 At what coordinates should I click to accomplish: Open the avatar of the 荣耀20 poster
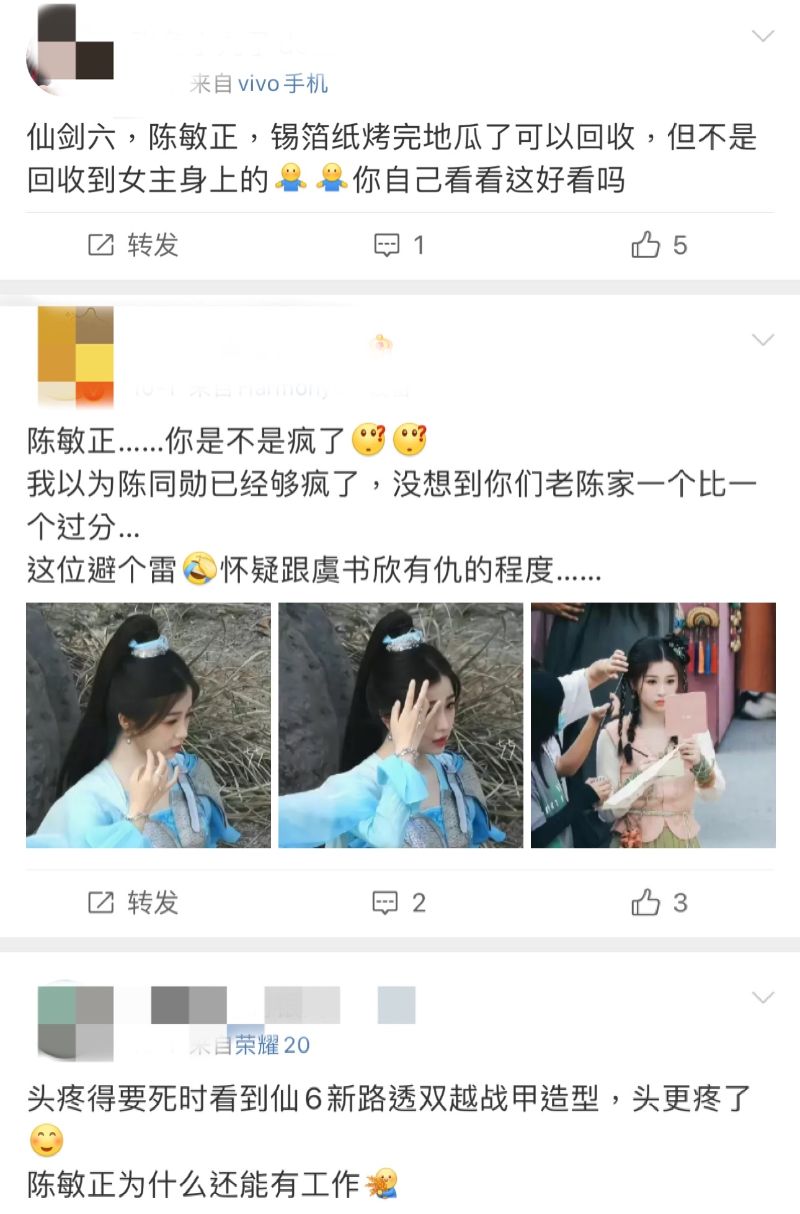76,1020
